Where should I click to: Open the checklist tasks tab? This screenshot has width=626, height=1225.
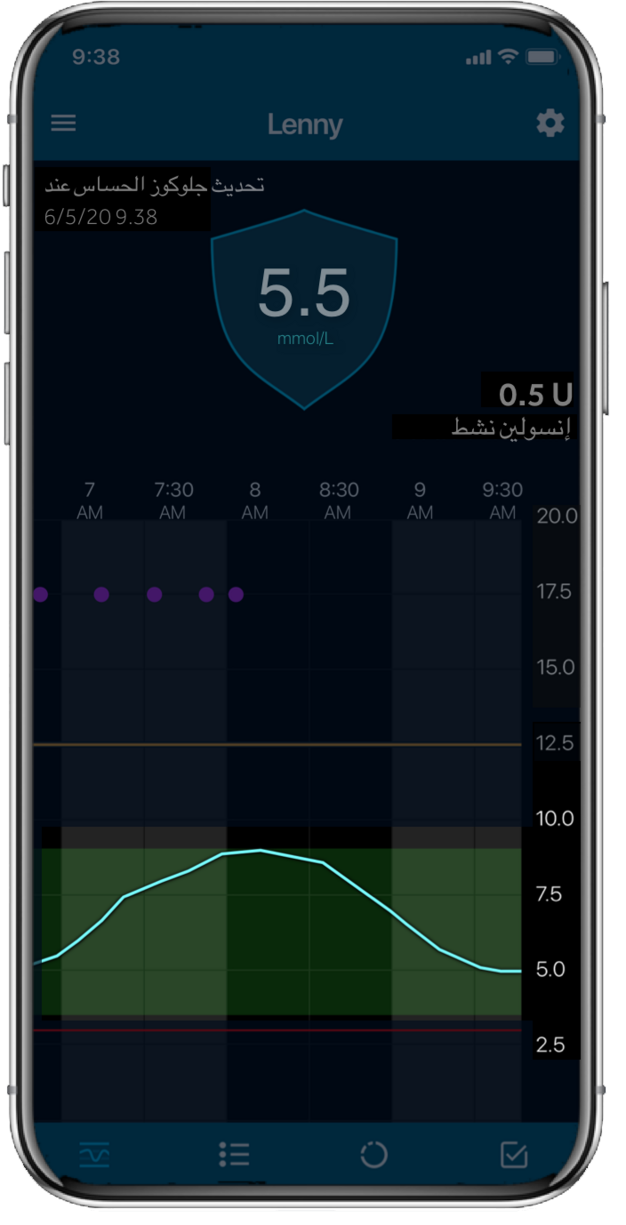513,1155
